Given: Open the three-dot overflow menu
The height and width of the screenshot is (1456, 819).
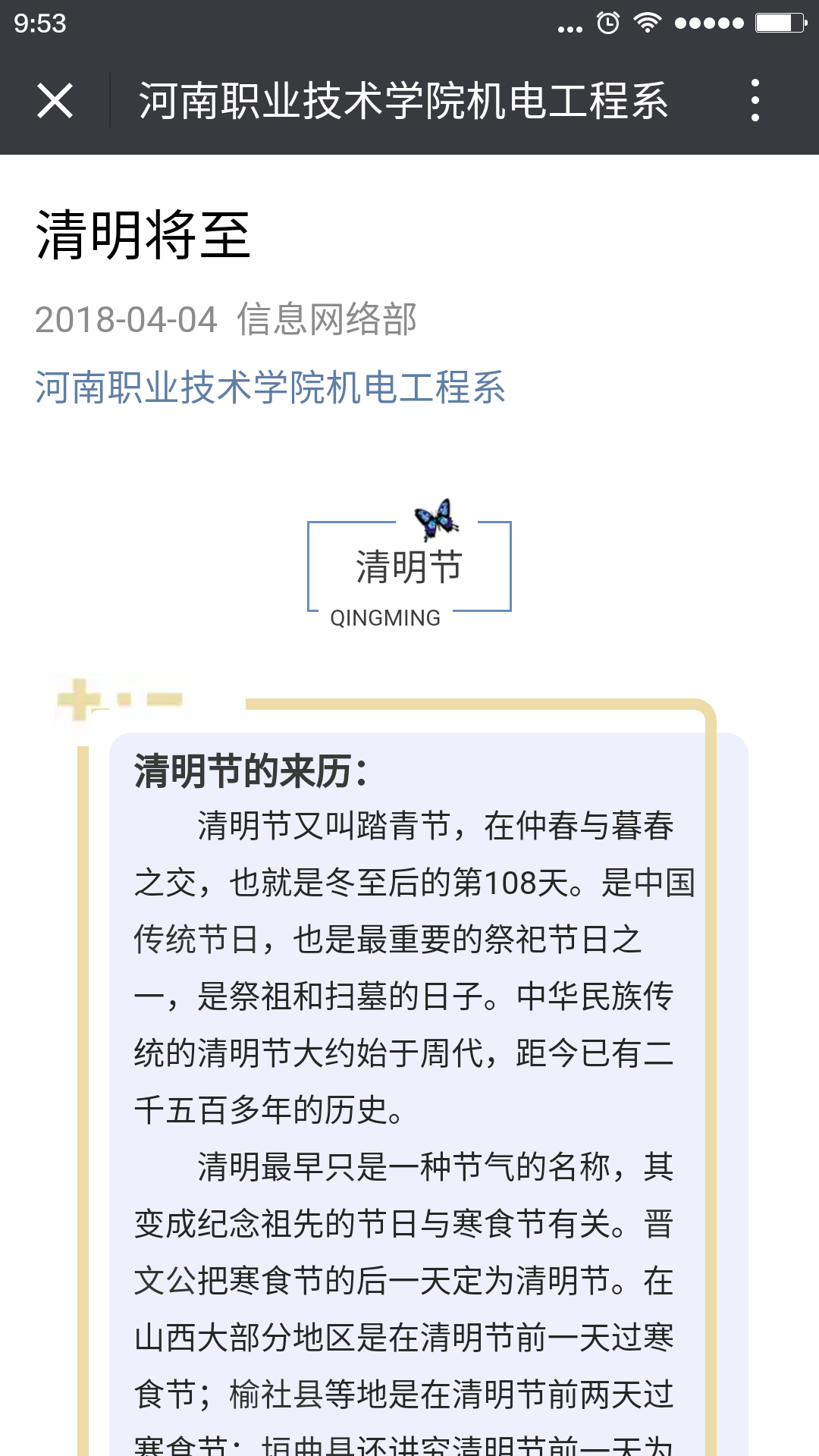Looking at the screenshot, I should tap(754, 100).
